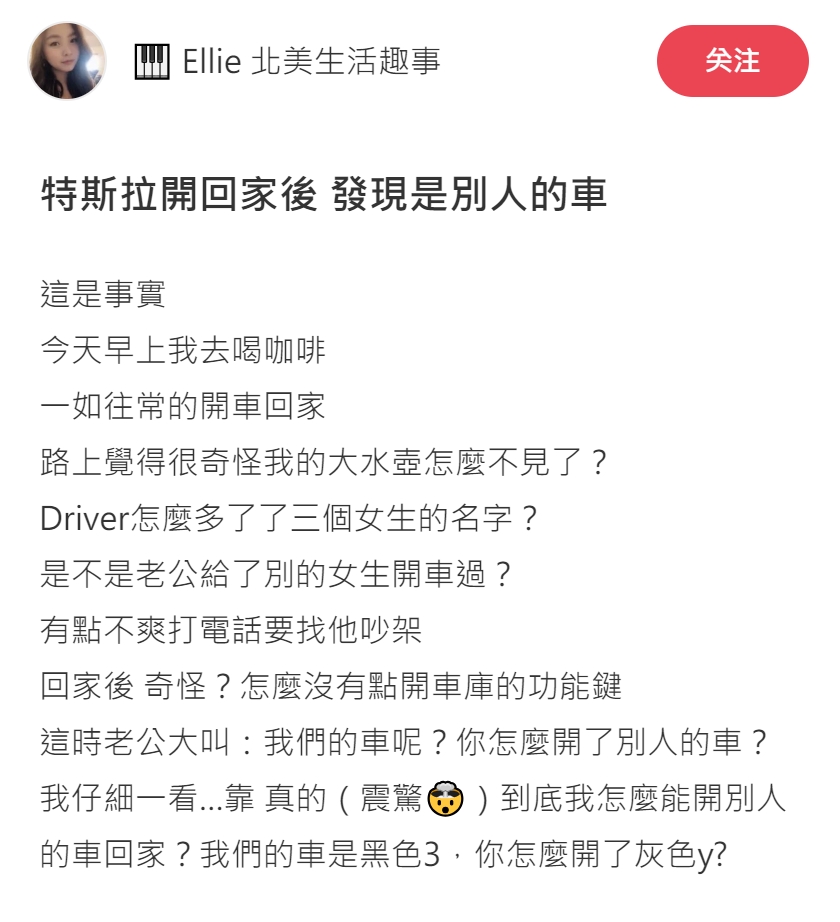Follow the author with the 关注 button
The height and width of the screenshot is (922, 840).
pos(732,61)
